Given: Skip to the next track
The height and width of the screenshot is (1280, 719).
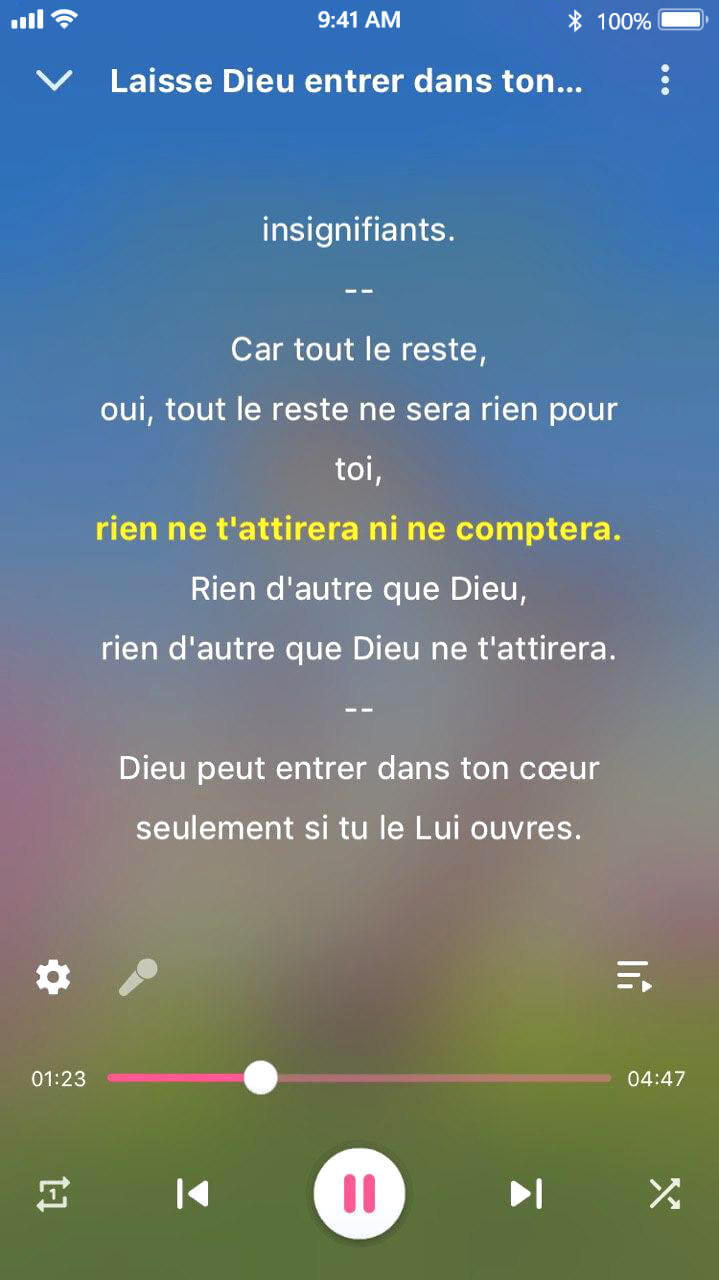Looking at the screenshot, I should pyautogui.click(x=526, y=1193).
